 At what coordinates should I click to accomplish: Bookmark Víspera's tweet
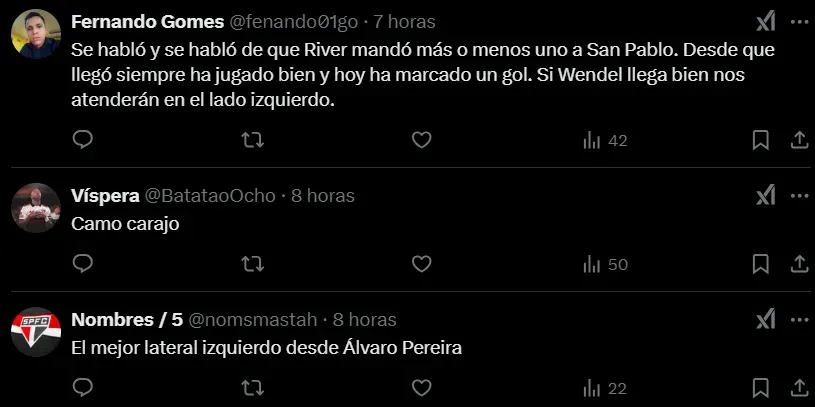(x=760, y=264)
